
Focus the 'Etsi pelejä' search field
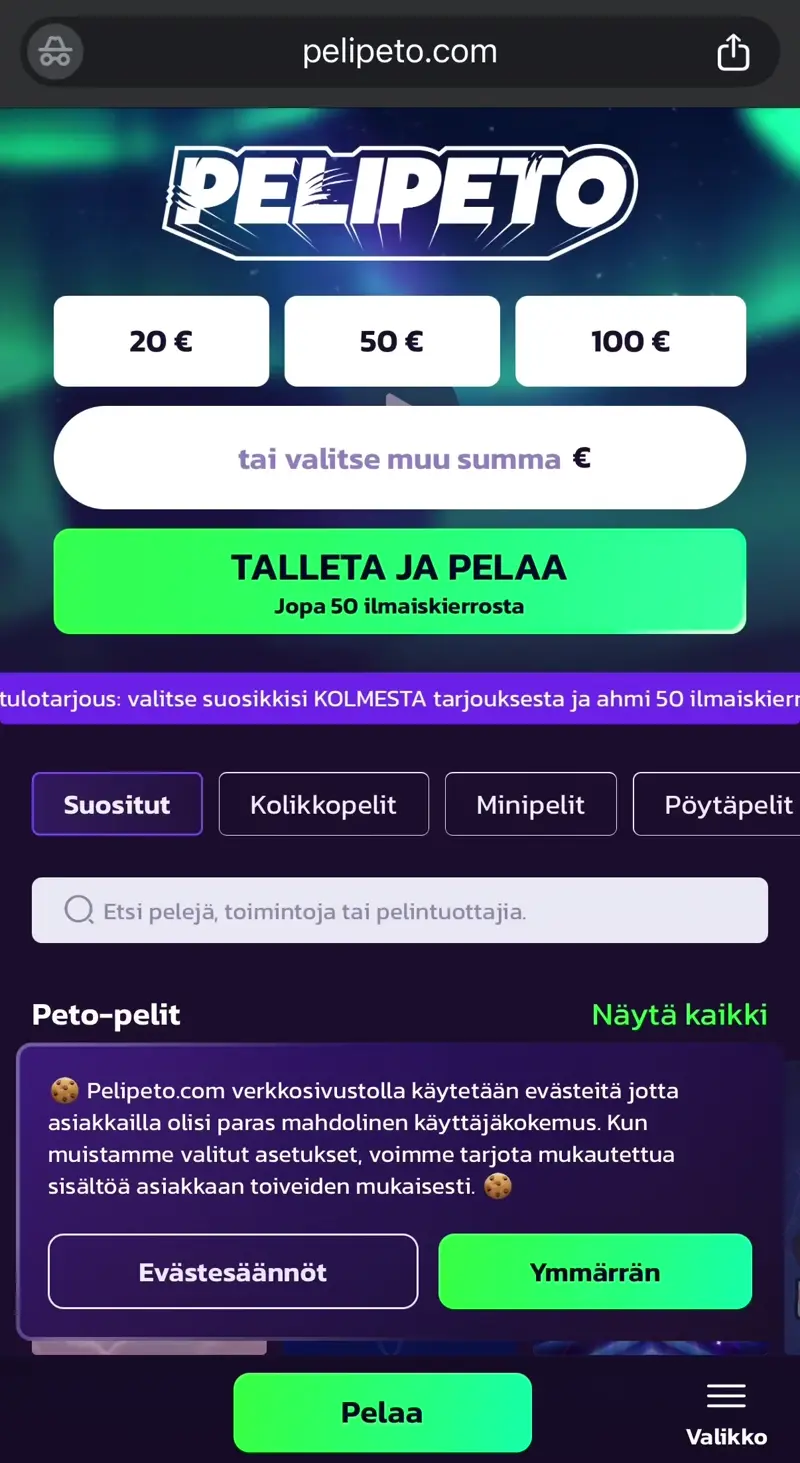(400, 911)
